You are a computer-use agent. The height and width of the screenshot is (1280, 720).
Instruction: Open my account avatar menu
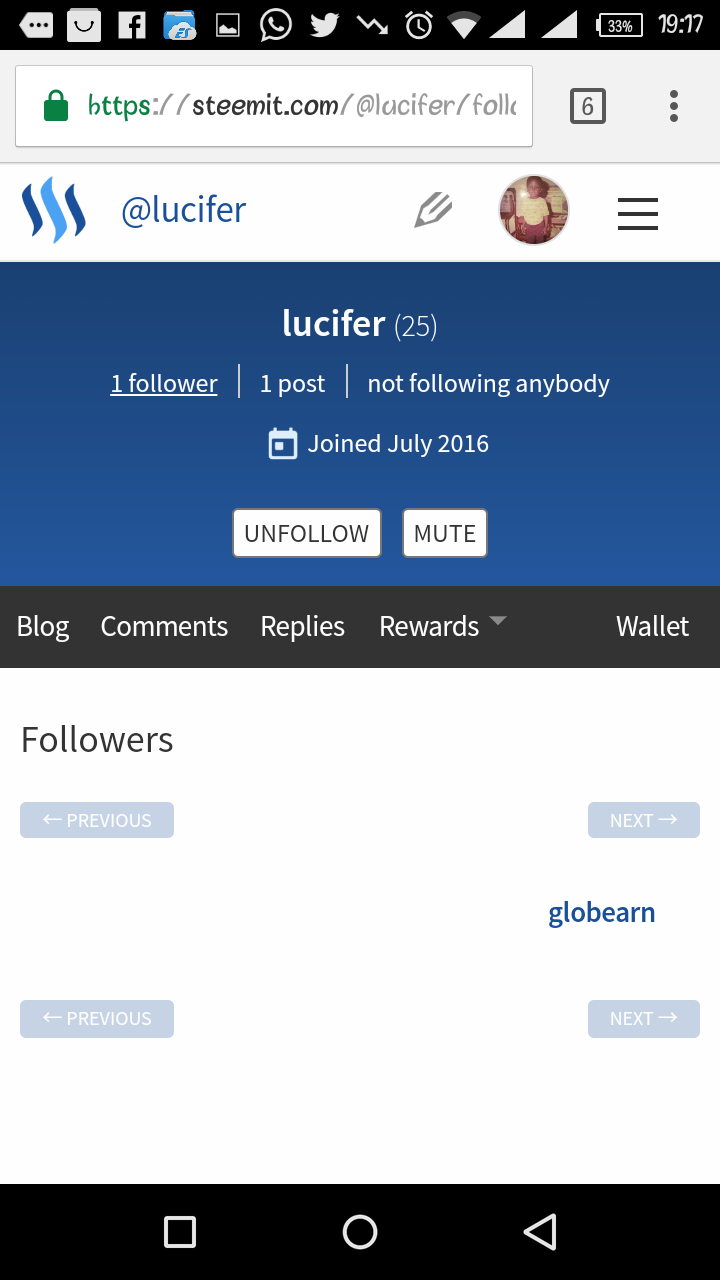[x=534, y=211]
